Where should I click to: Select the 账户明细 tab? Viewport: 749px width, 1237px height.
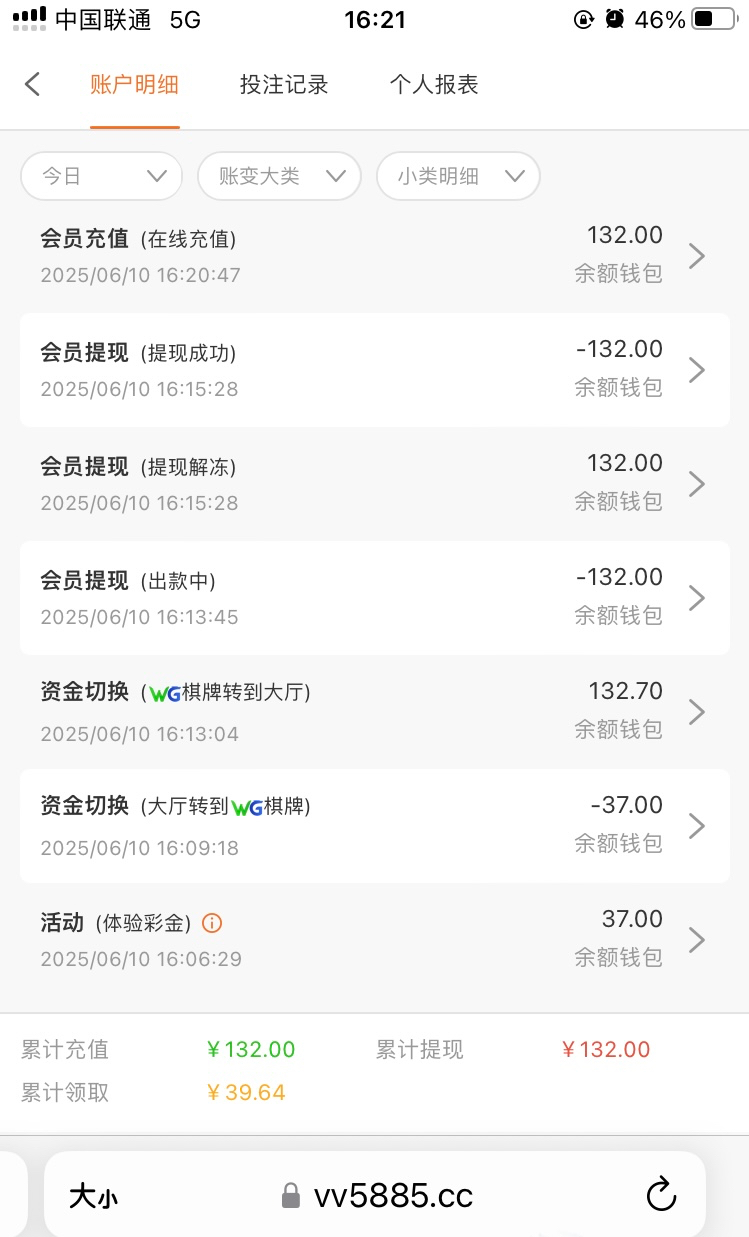click(x=134, y=85)
